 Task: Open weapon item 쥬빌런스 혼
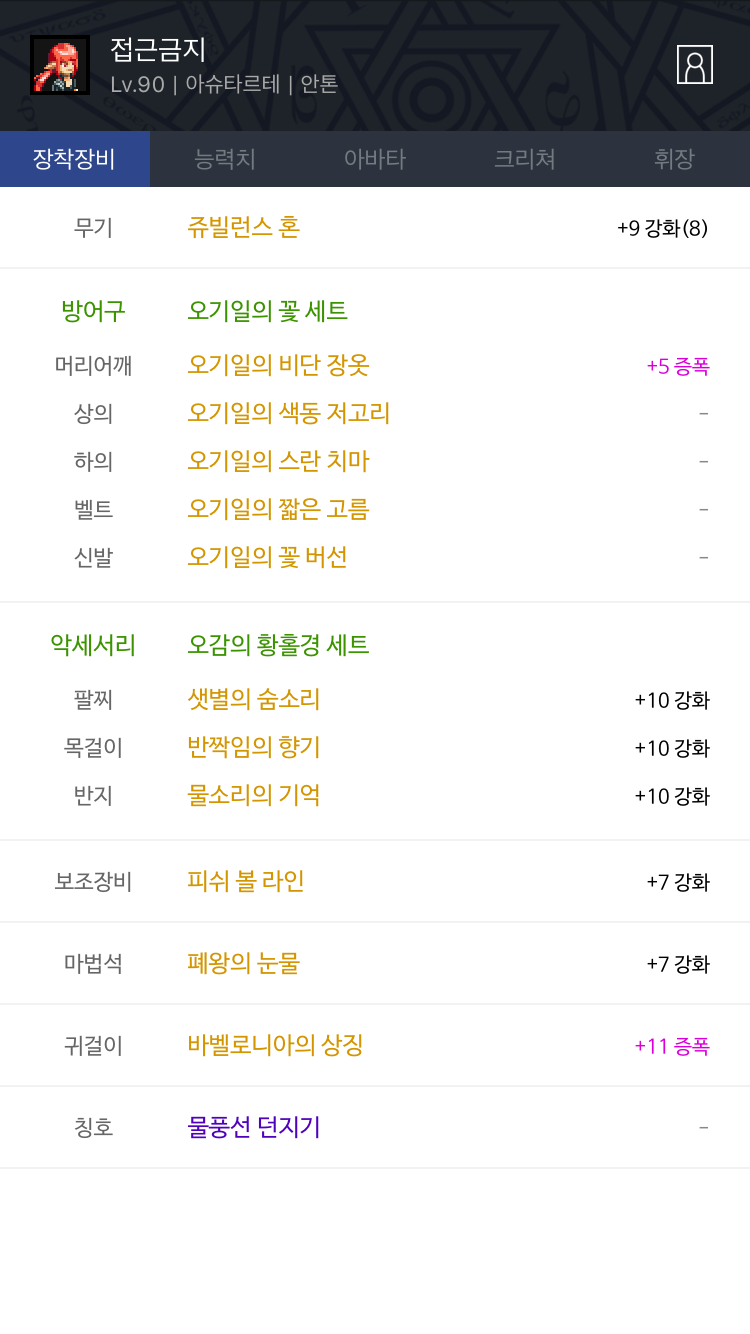coord(244,227)
